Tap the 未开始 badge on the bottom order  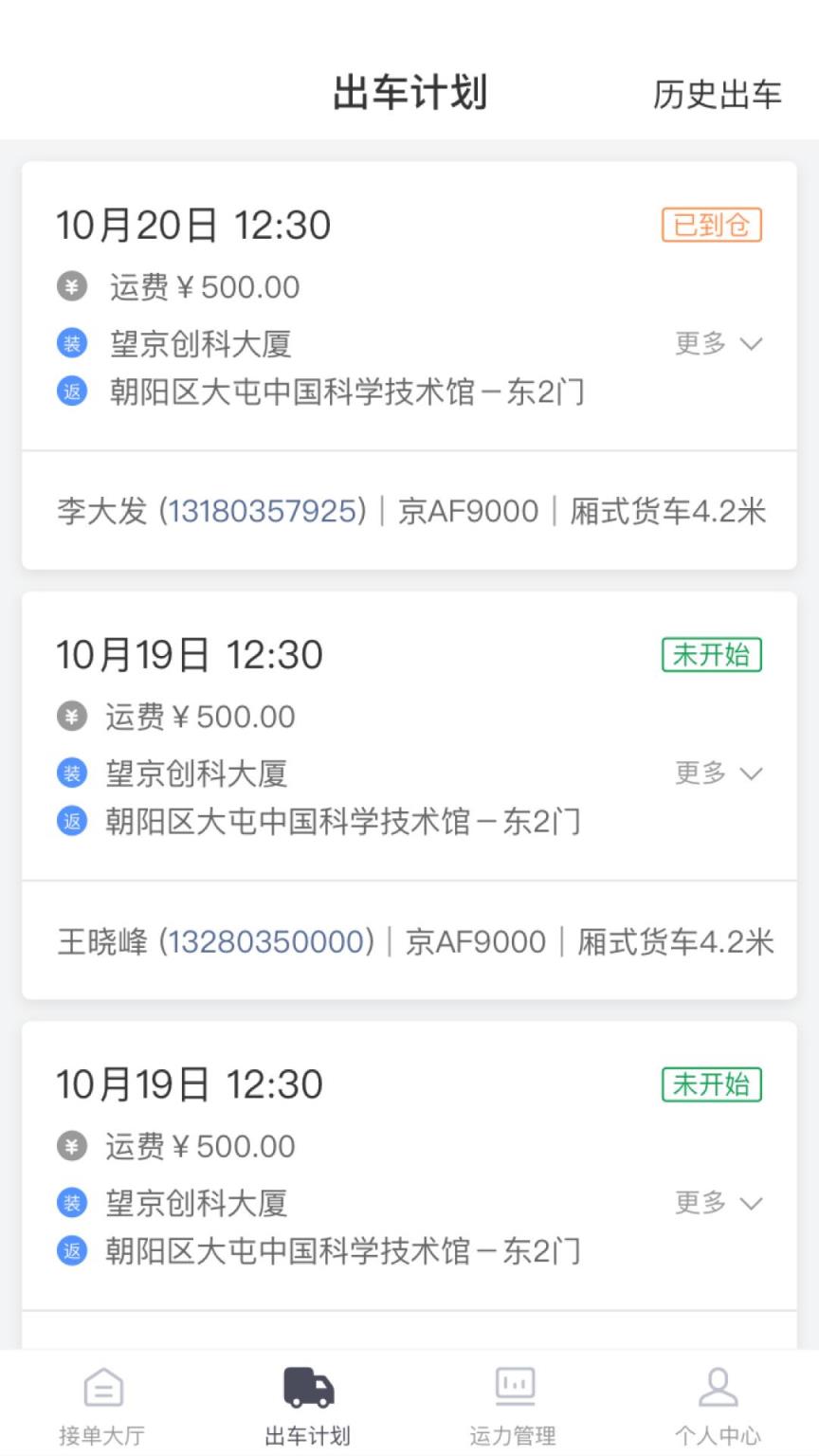(x=712, y=1084)
